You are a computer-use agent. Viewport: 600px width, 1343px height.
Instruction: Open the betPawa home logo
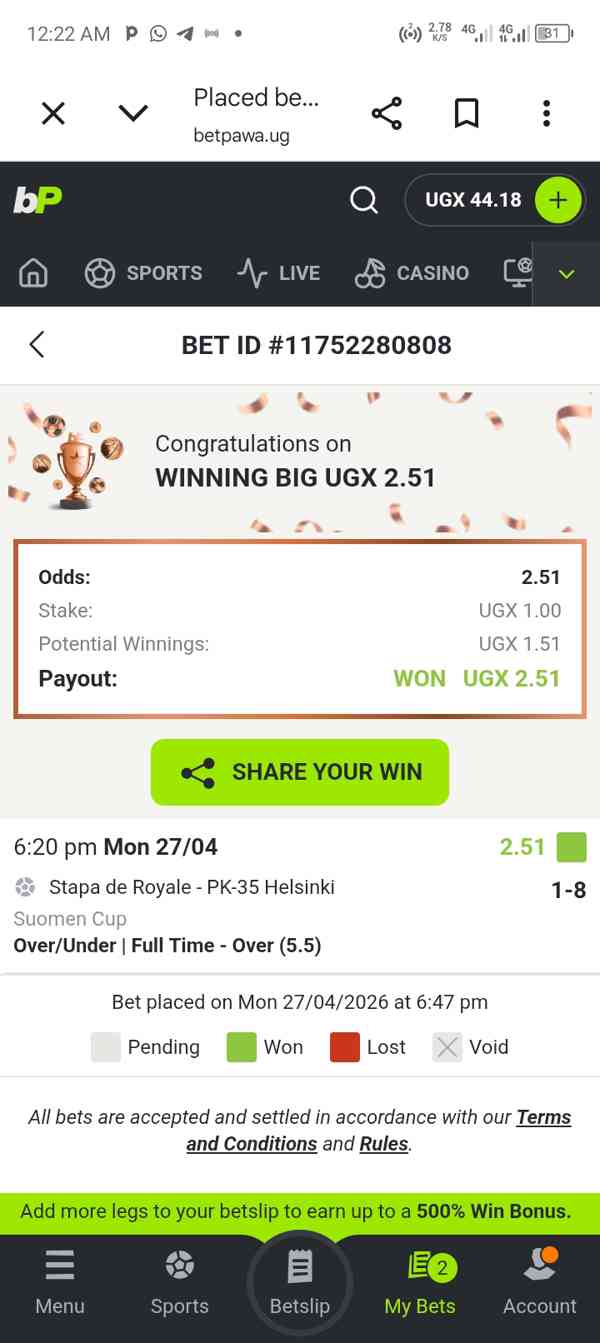click(x=38, y=200)
